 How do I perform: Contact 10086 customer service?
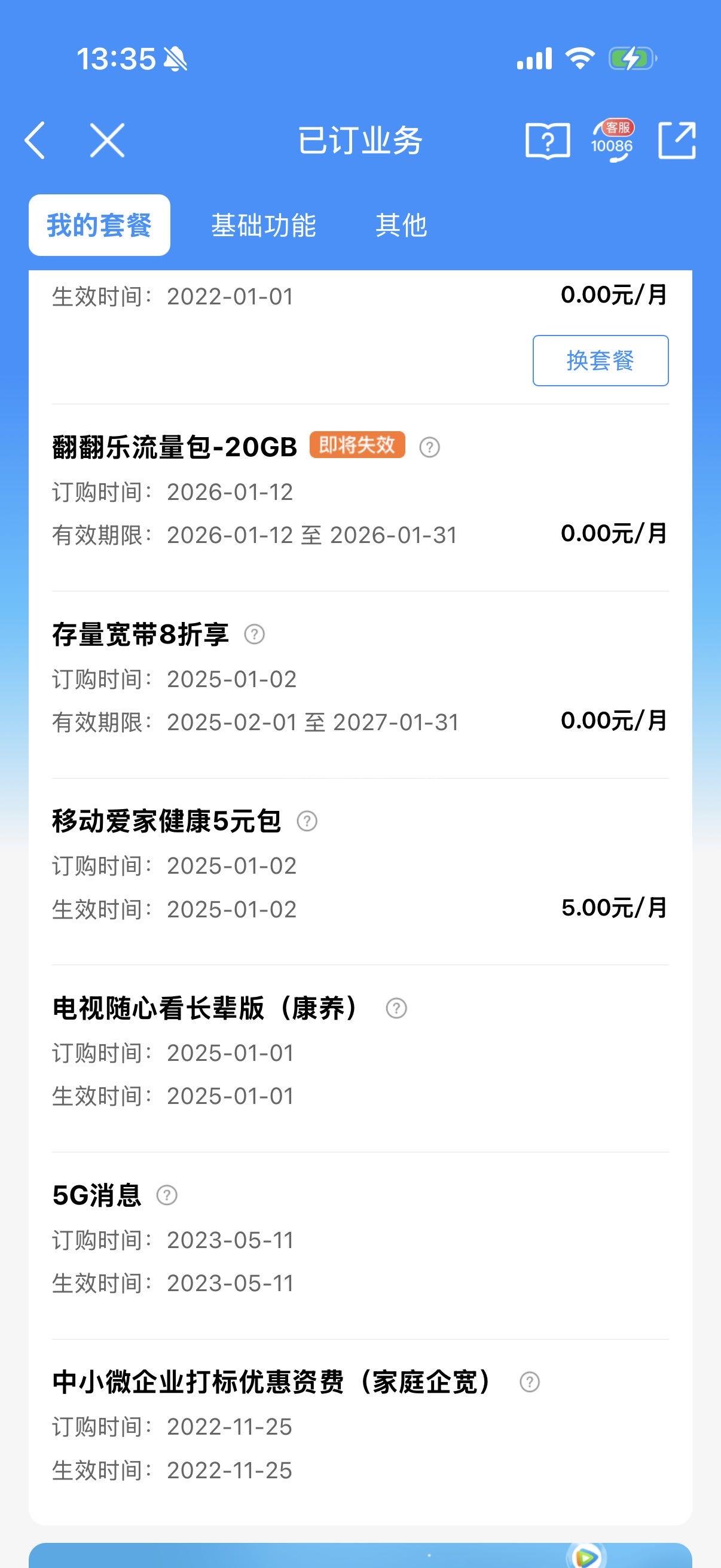tap(612, 141)
